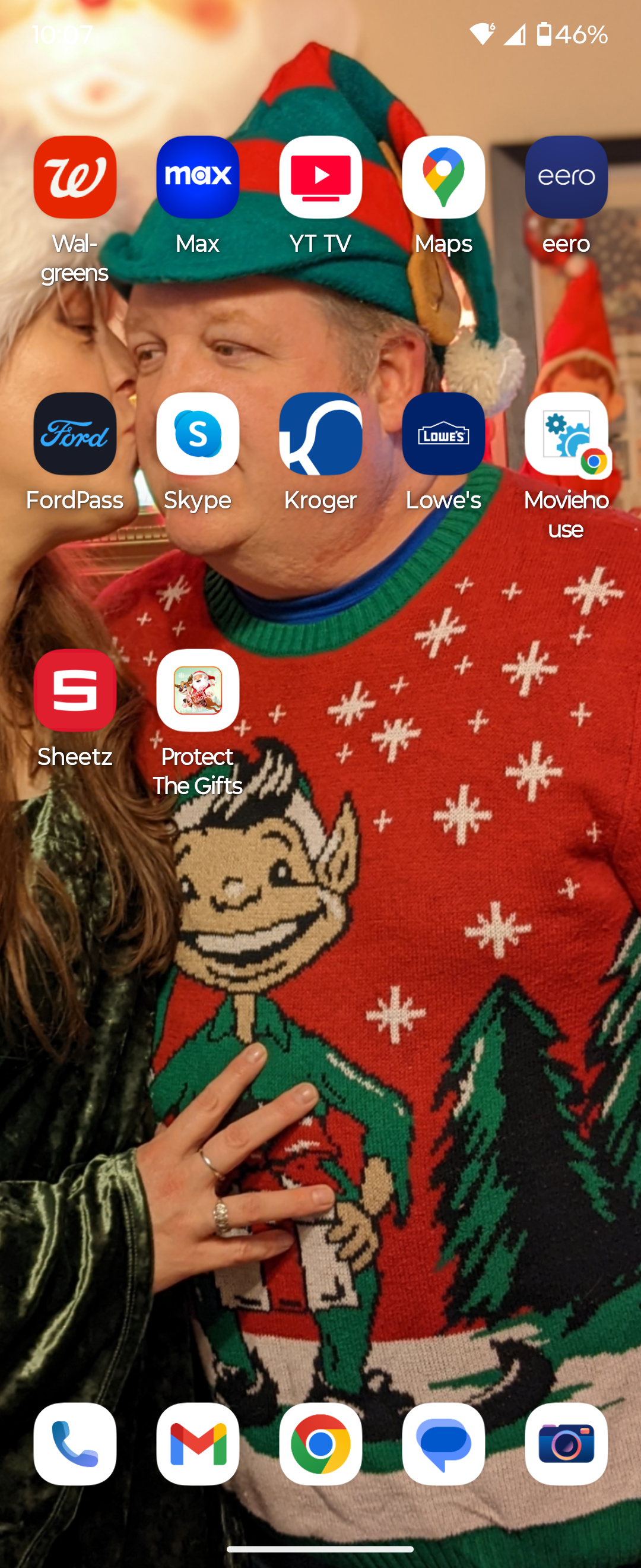Launch Gmail from the dock
641x1568 pixels.
point(198,1444)
